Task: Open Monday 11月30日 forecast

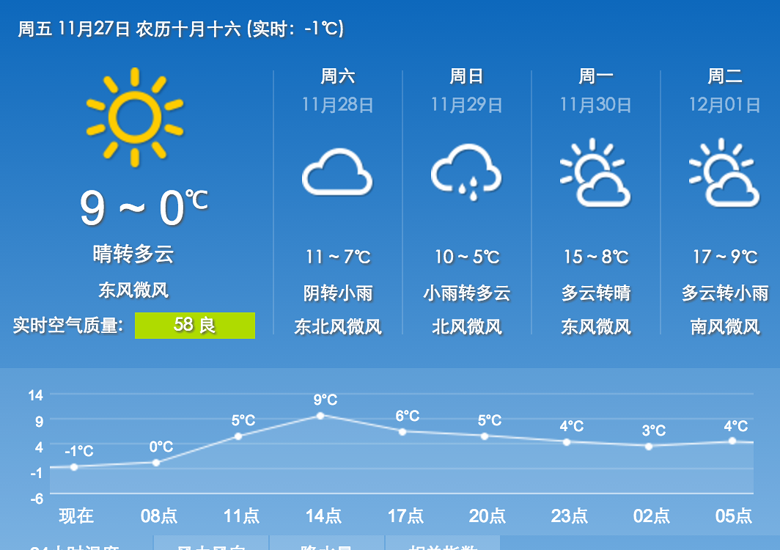Action: [595, 200]
